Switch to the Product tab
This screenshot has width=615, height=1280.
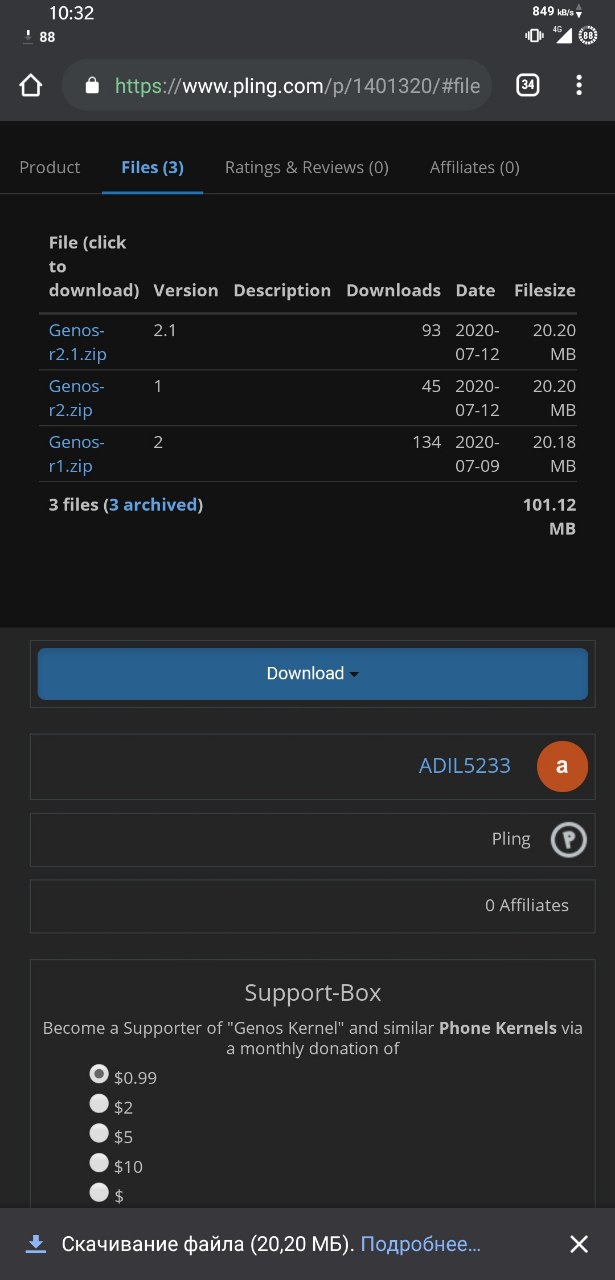coord(50,167)
